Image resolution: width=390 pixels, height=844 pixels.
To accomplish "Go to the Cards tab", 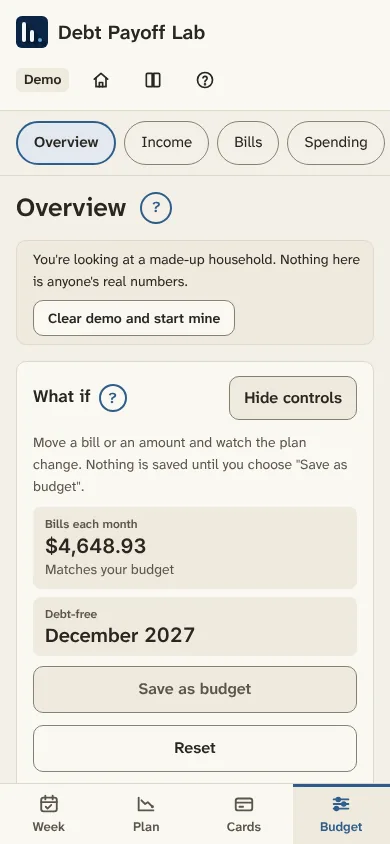I will coord(244,814).
